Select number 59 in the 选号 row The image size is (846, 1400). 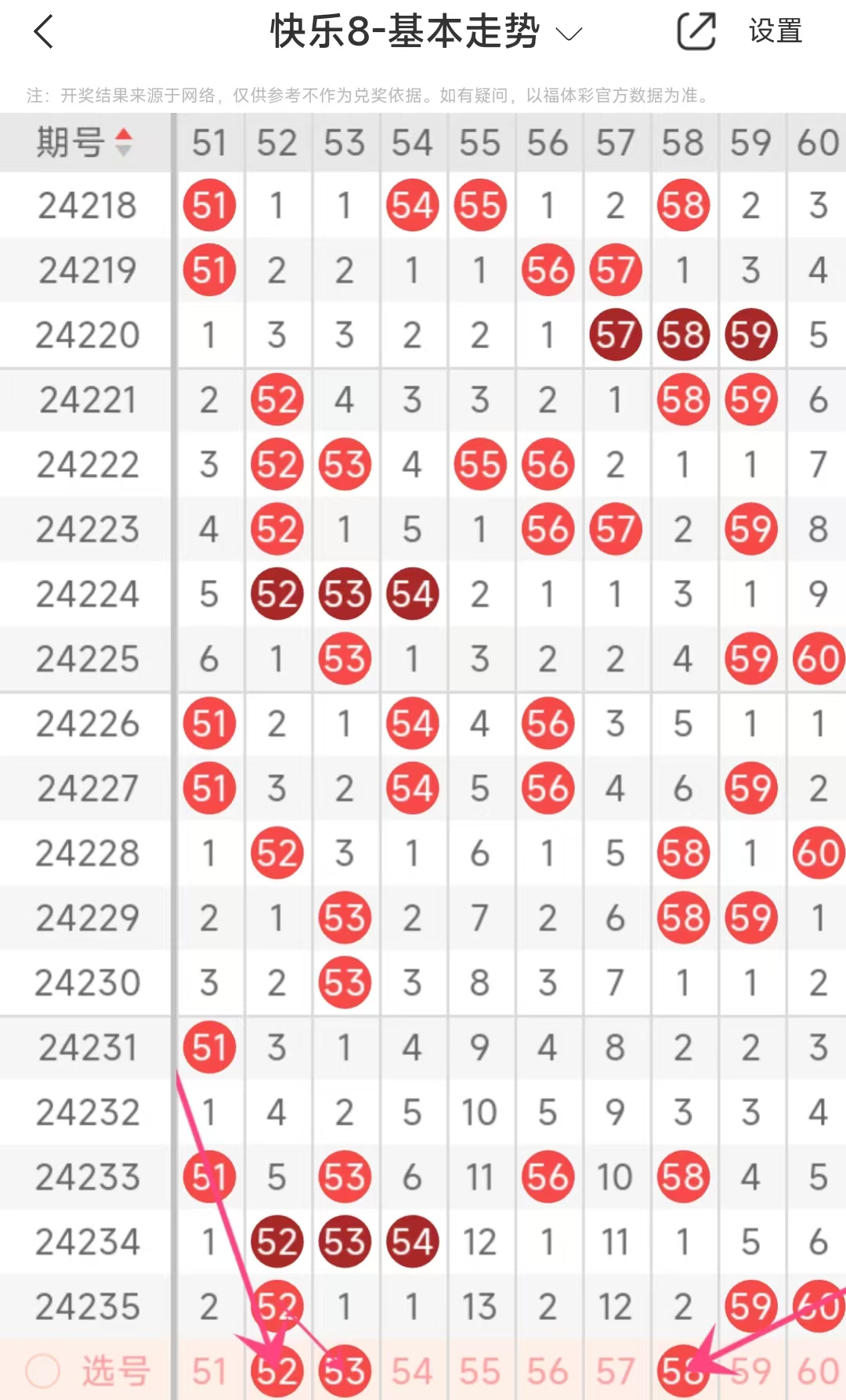point(750,1371)
